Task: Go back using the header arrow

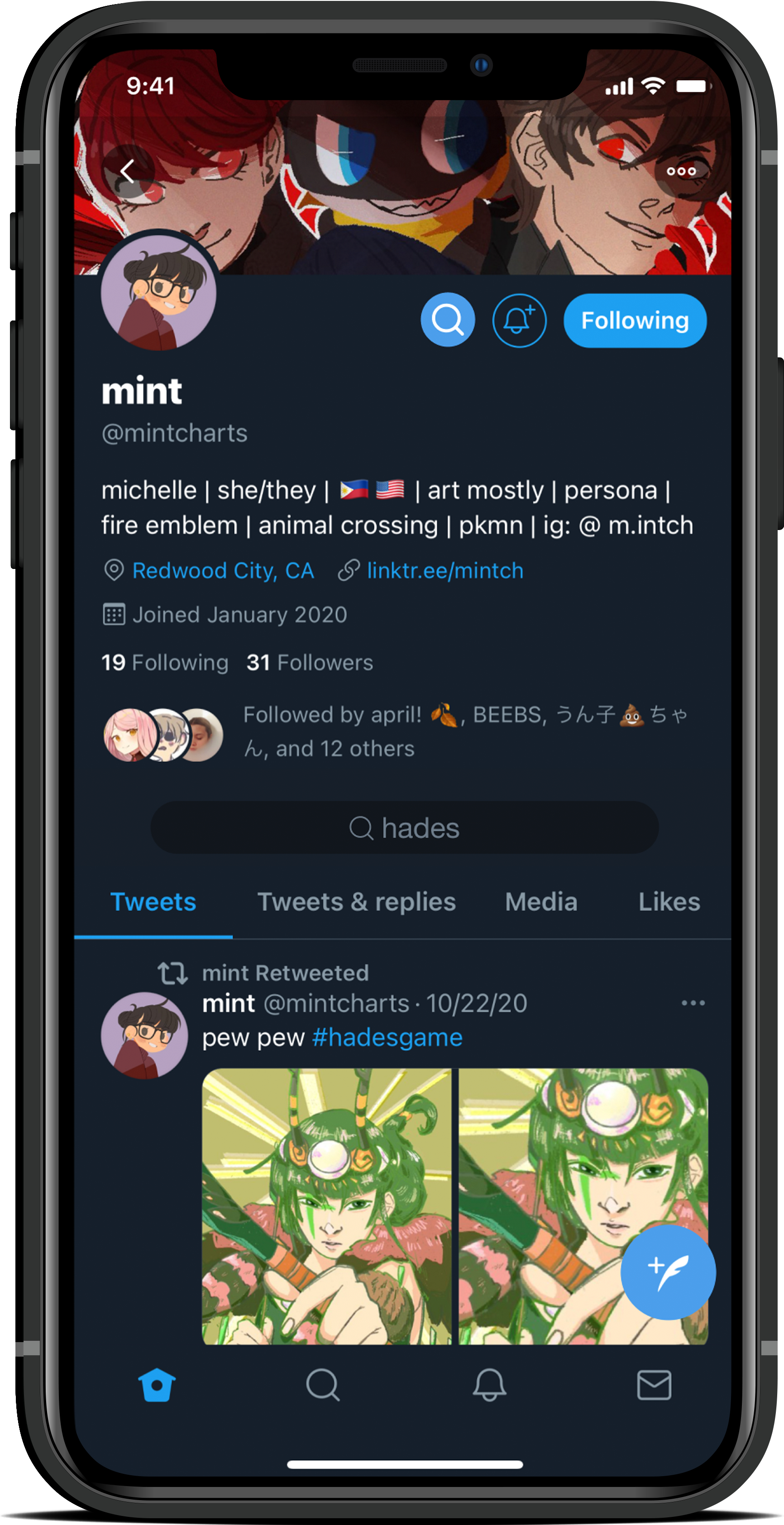Action: tap(128, 172)
